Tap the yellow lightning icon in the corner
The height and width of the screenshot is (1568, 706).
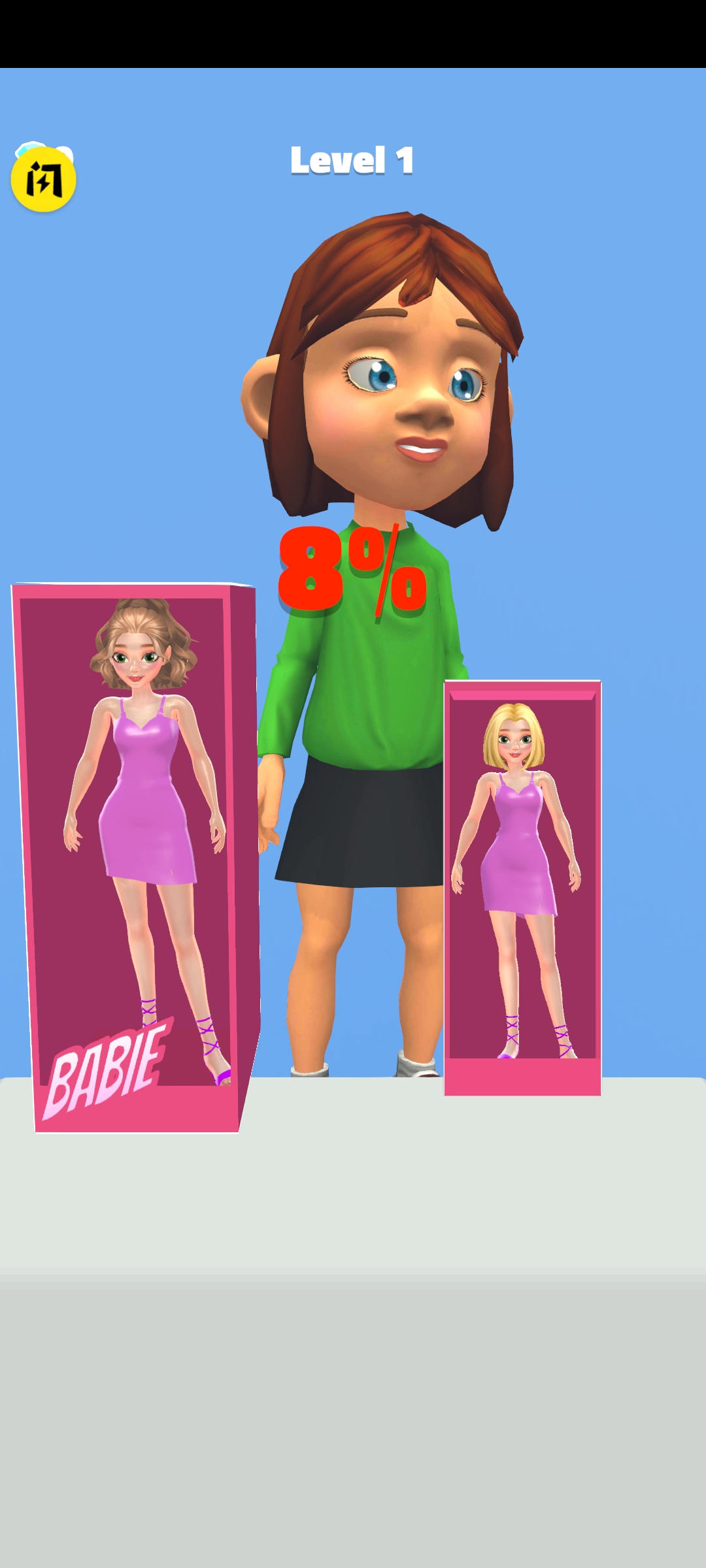tap(43, 179)
